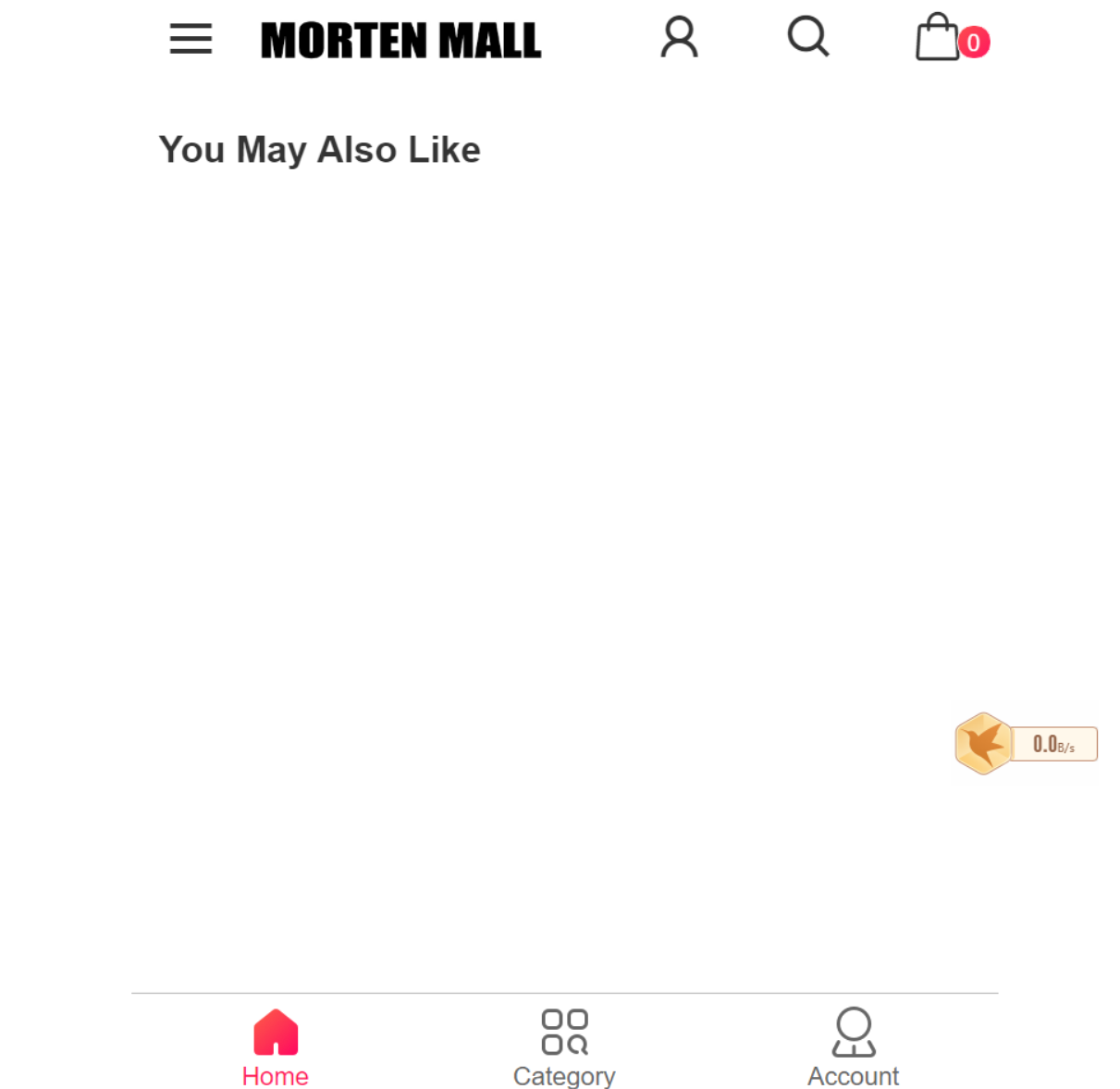Go to the Home tab

pyautogui.click(x=276, y=1048)
